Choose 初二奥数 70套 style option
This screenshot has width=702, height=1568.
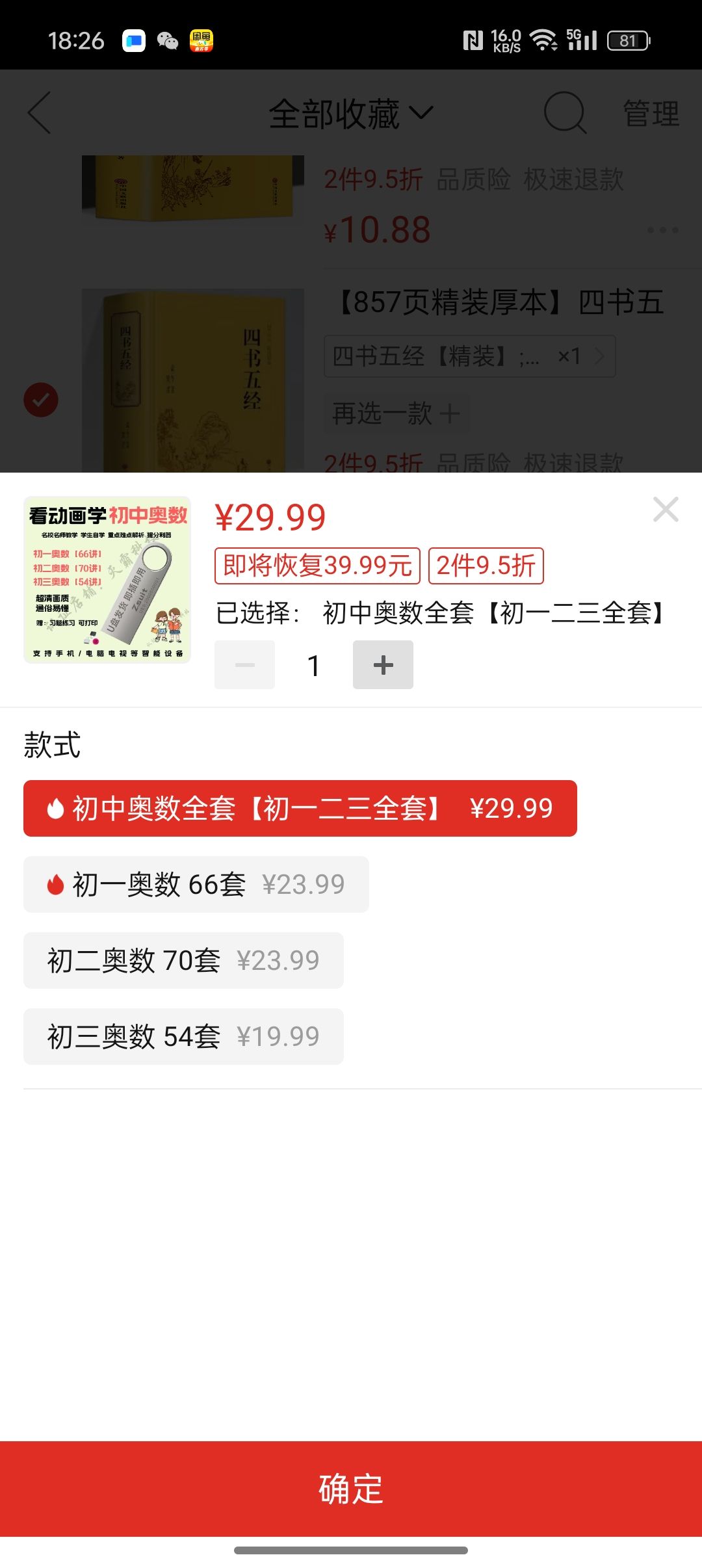(x=183, y=960)
